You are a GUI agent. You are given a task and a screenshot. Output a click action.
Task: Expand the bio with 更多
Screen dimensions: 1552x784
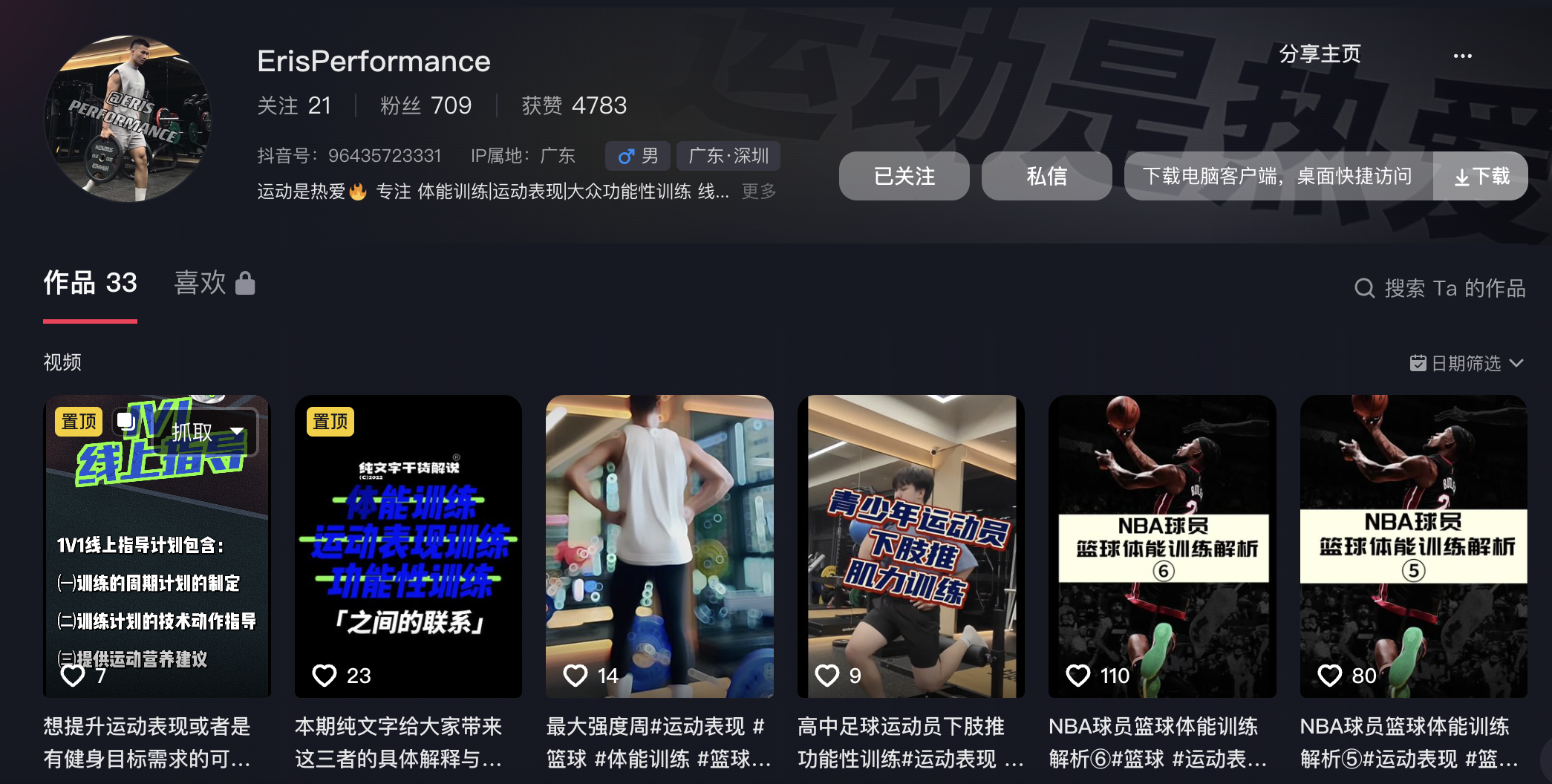coord(759,192)
